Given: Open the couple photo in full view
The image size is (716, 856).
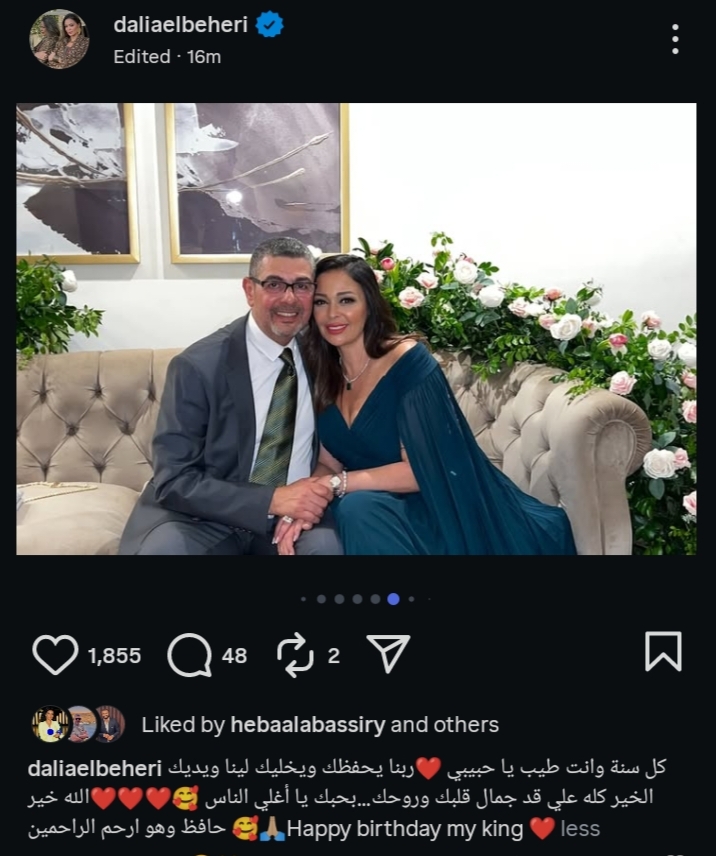Looking at the screenshot, I should click(356, 329).
